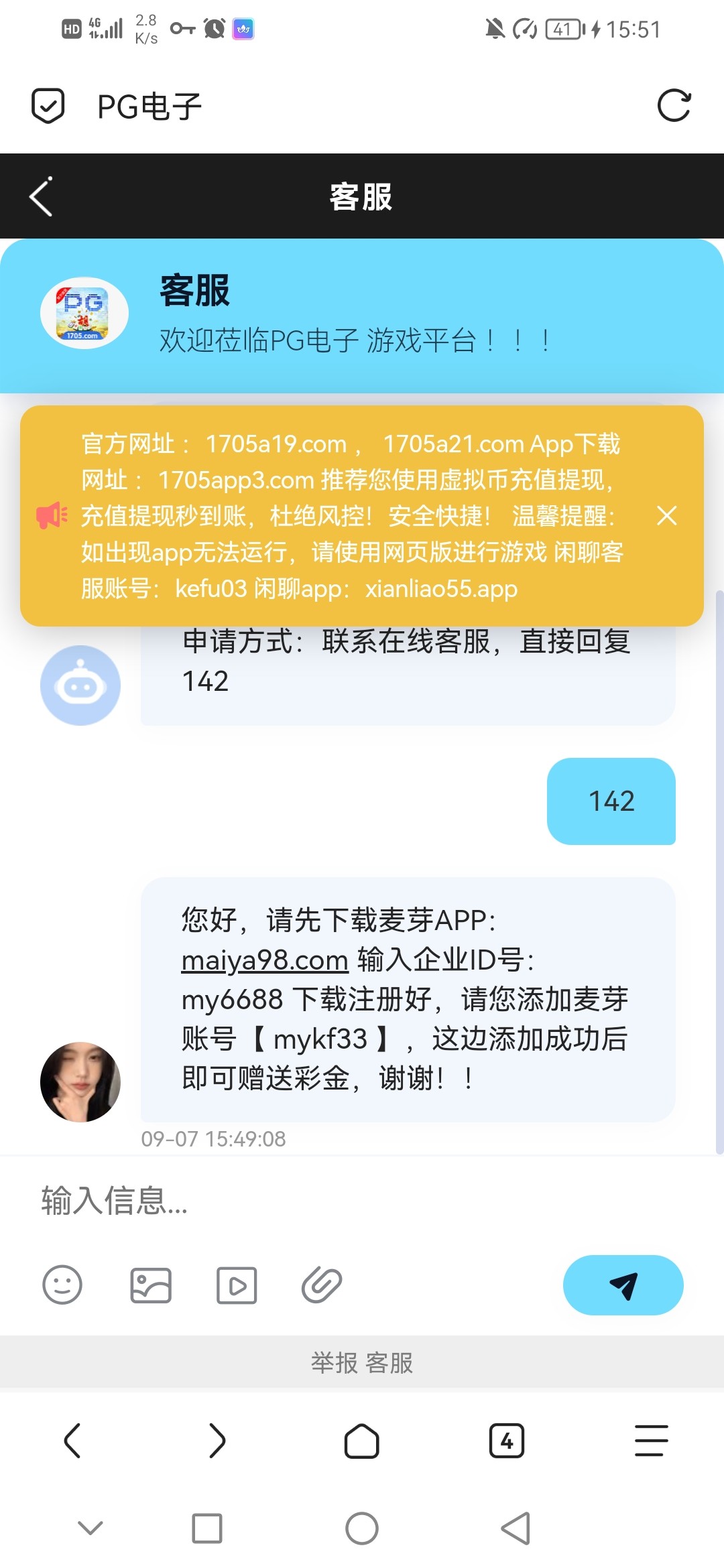This screenshot has width=724, height=1568.
Task: Open the browser hamburger menu
Action: point(652,1441)
